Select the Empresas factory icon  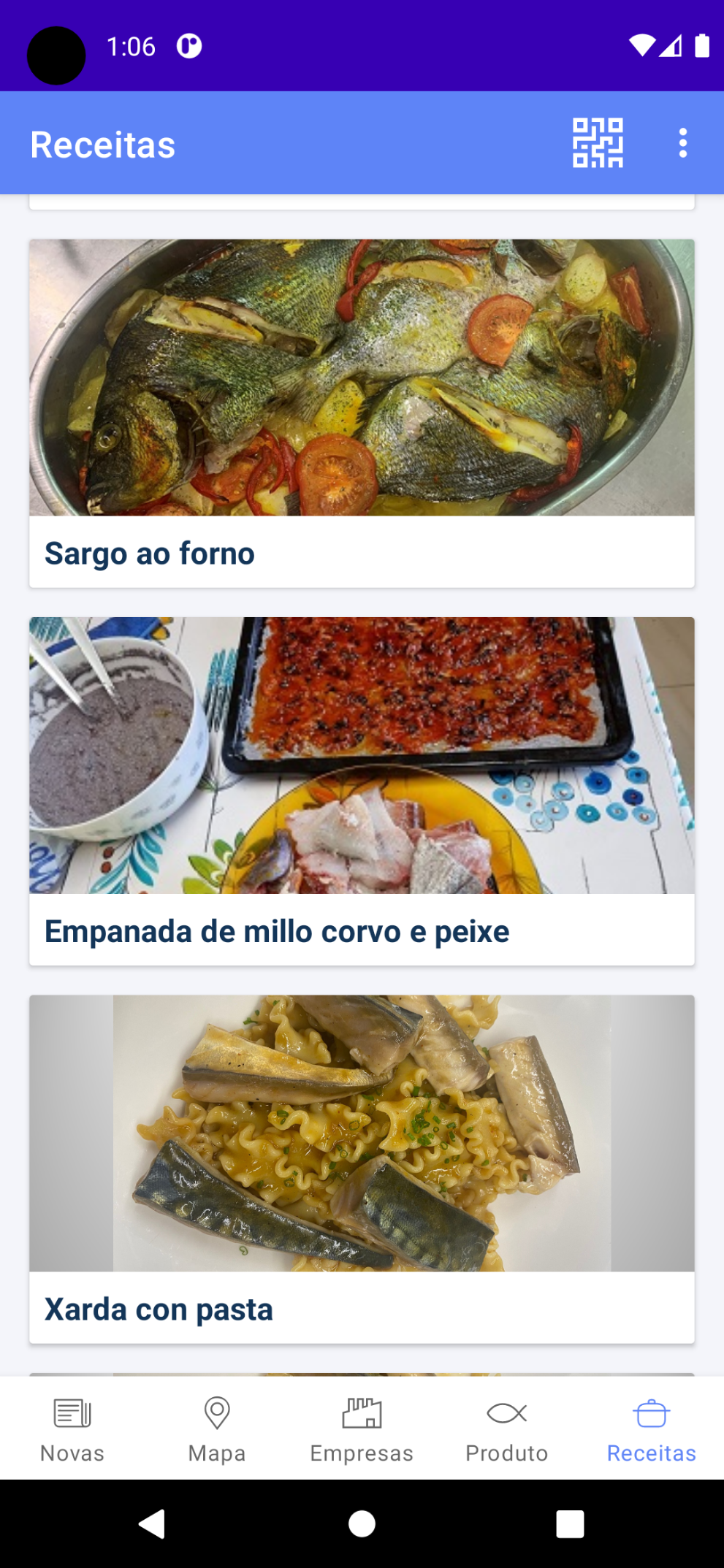(x=361, y=1412)
